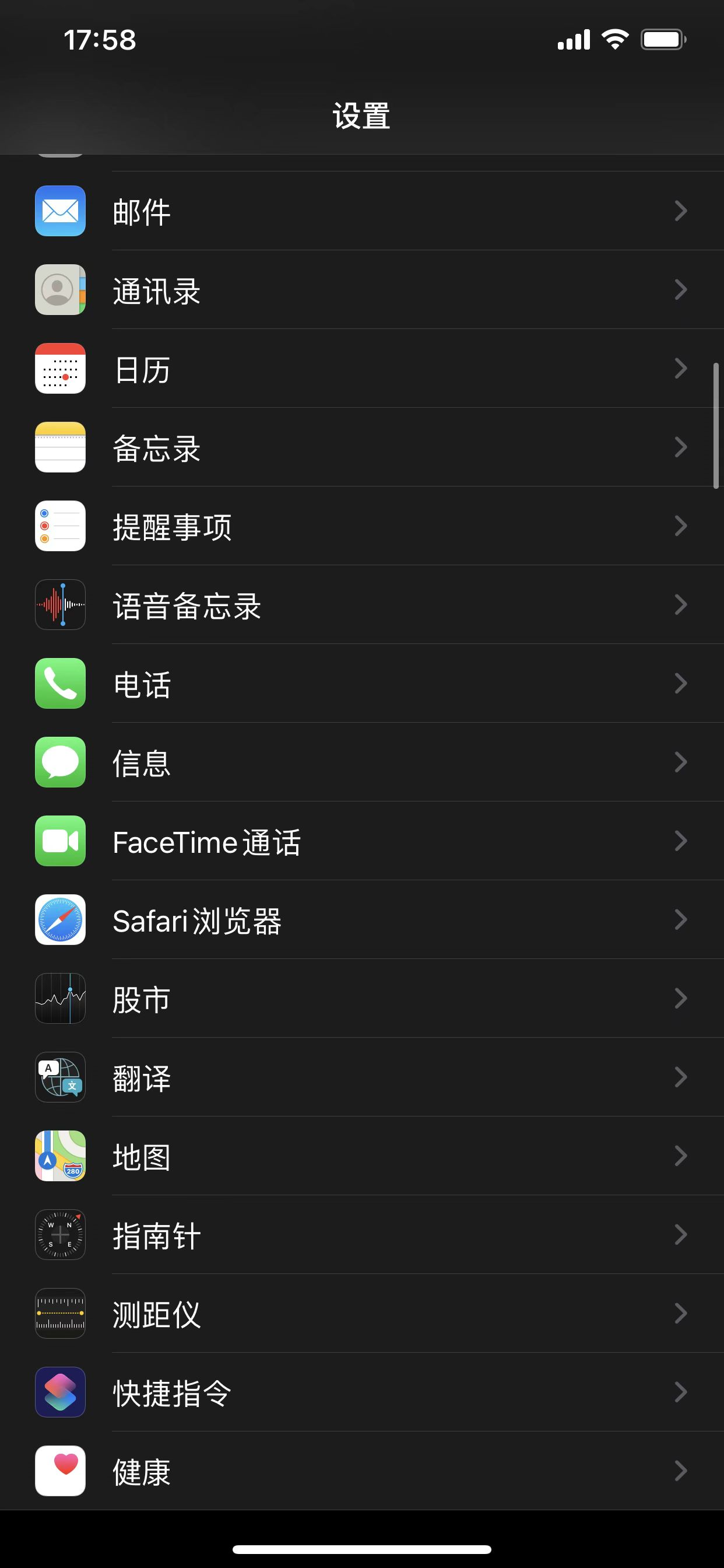This screenshot has height=1568, width=724.
Task: Open 通讯录 (Contacts) settings
Action: tap(361, 290)
